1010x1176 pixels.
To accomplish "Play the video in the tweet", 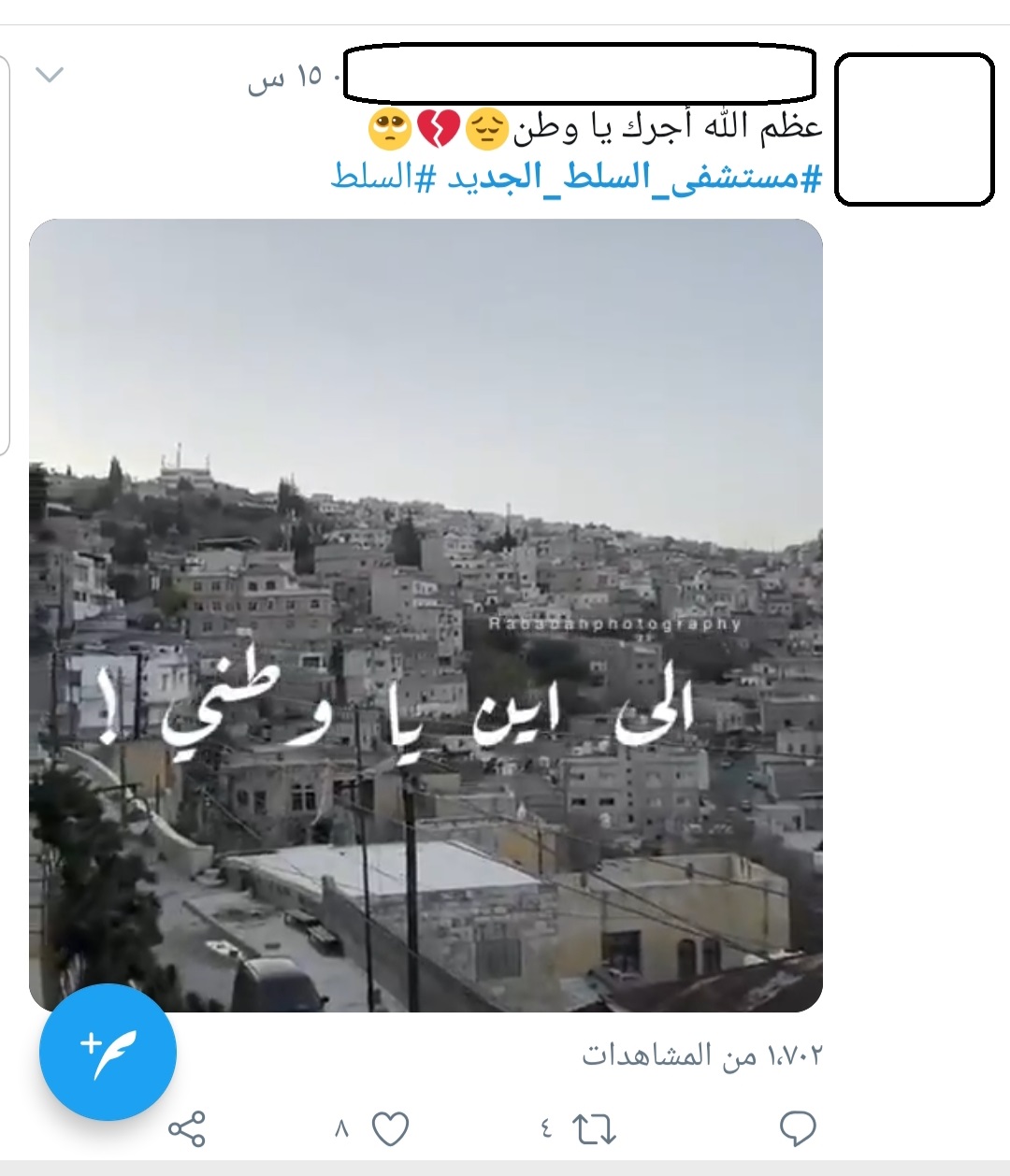I will coord(426,615).
